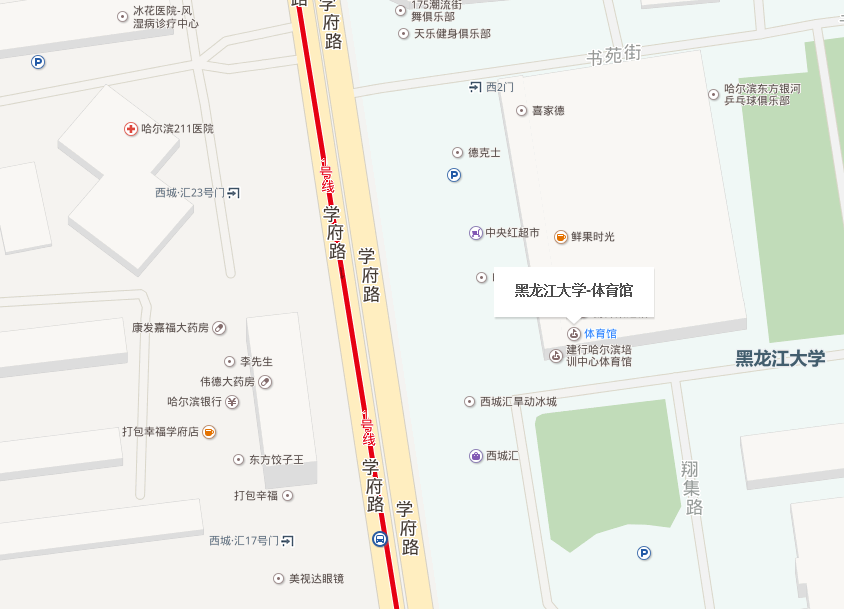Tap the 打包幸福学府店 marker
Screen dimensions: 844x609
209,432
